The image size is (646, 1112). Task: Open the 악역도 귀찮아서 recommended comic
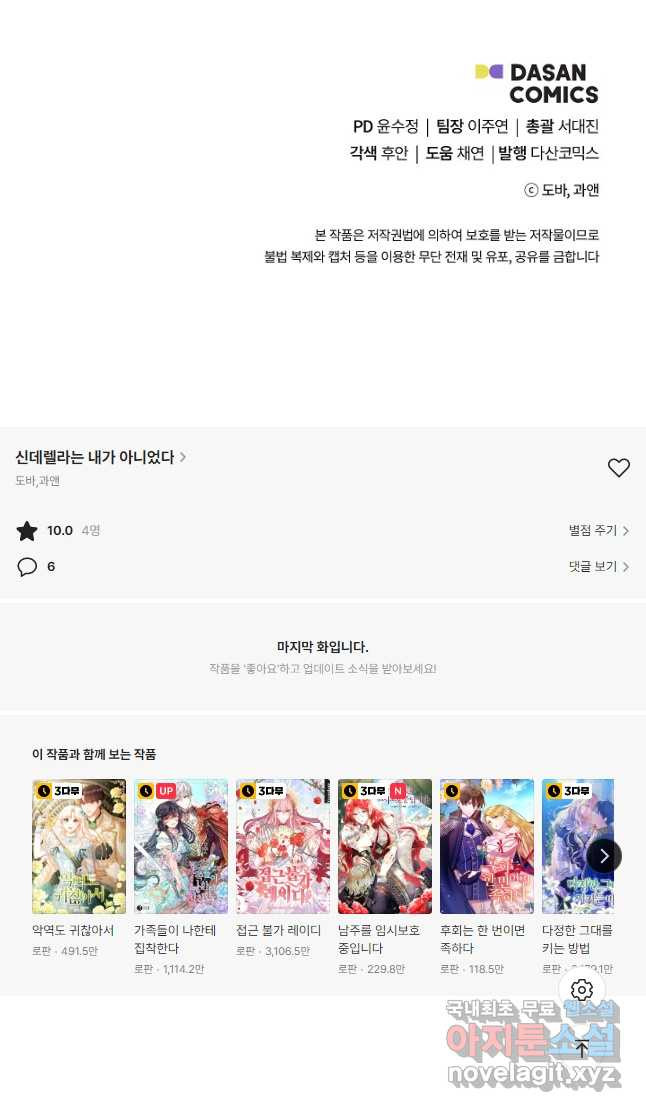(x=79, y=847)
